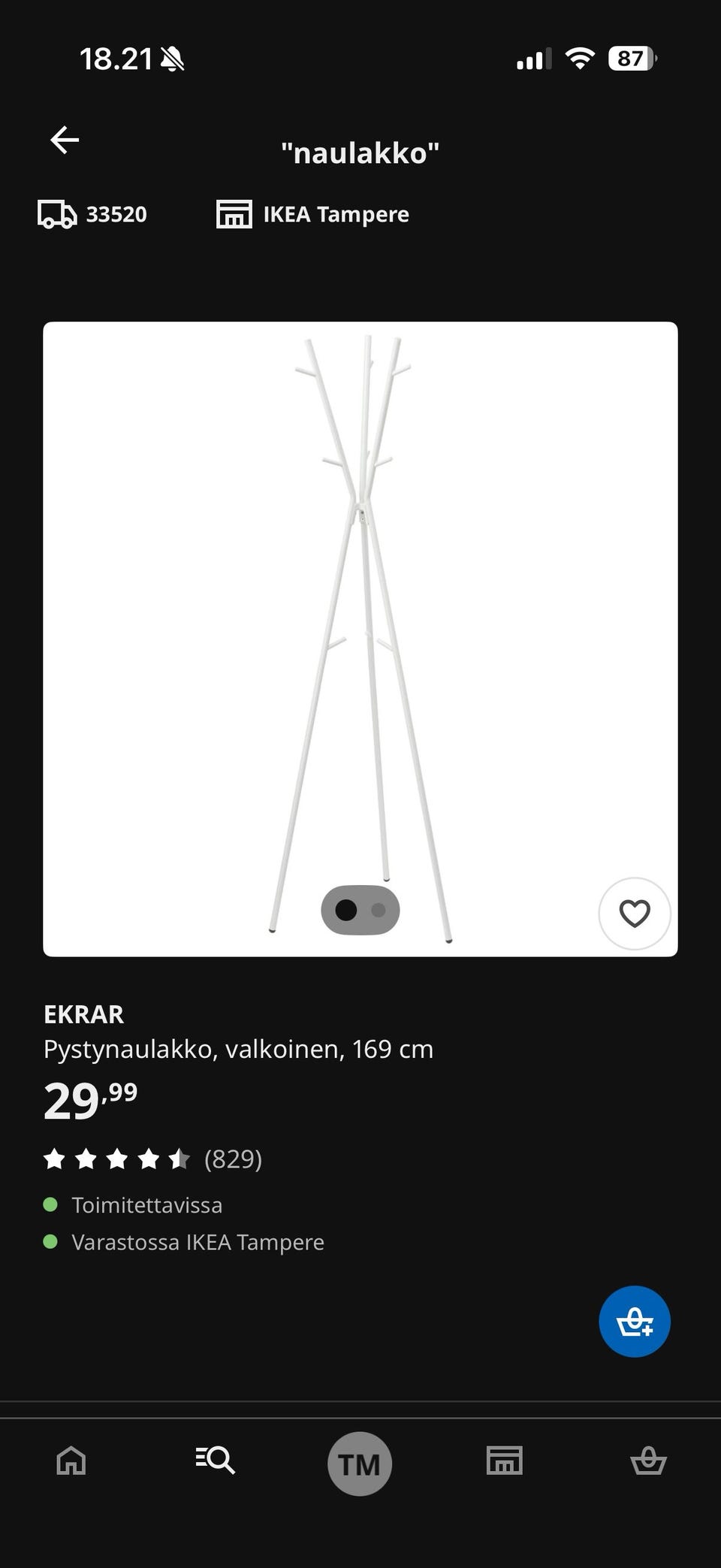Screen dimensions: 721x1568
Task: Tap the Toimitettavissa availability indicator
Action: tap(147, 1205)
